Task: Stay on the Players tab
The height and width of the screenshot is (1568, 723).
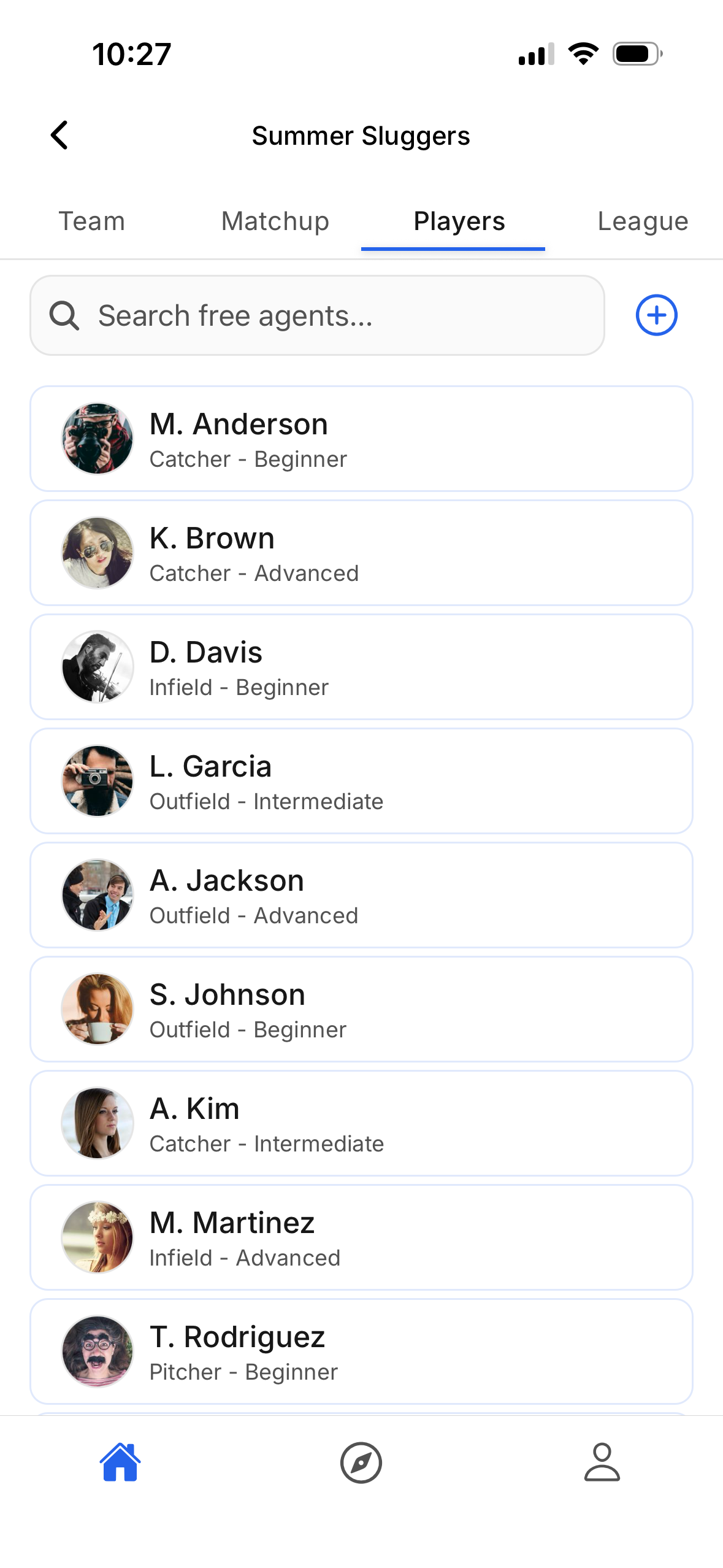Action: tap(458, 221)
